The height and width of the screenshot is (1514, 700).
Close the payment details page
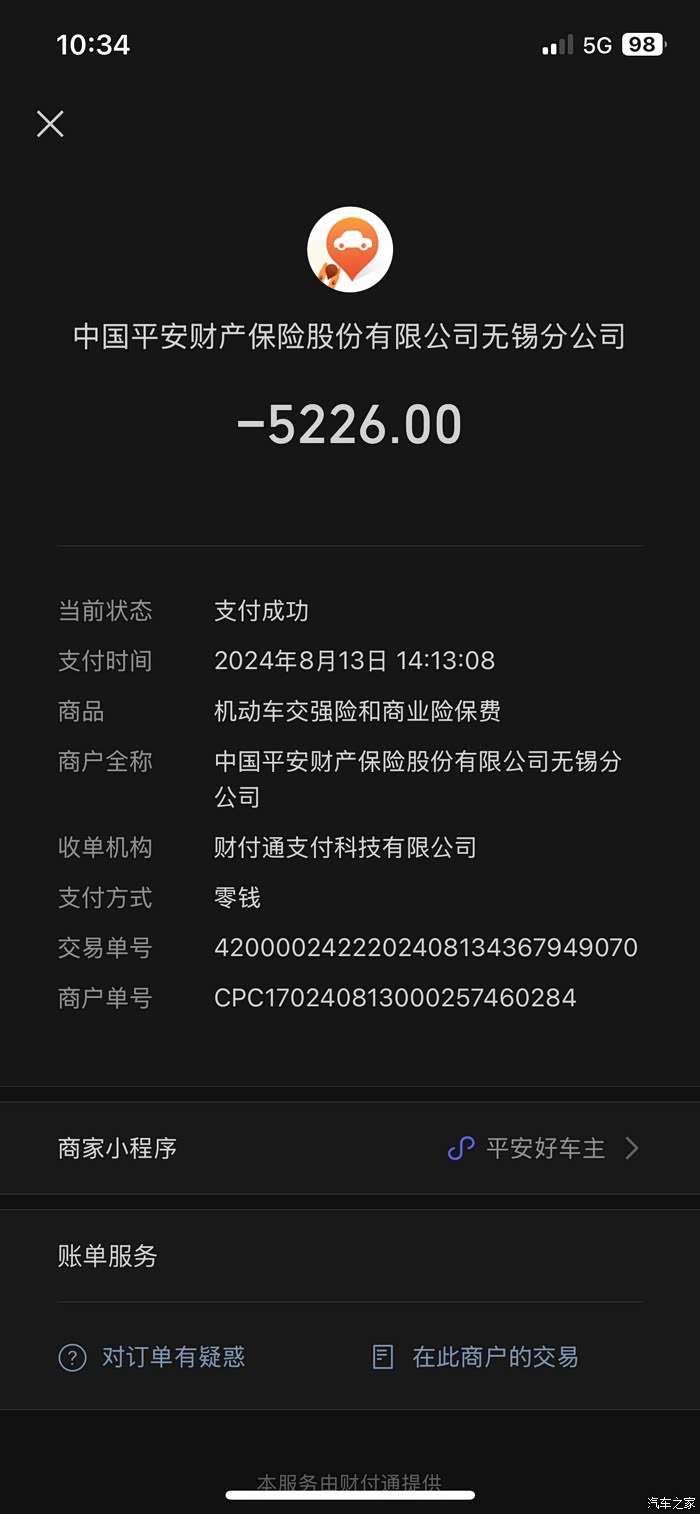point(50,124)
